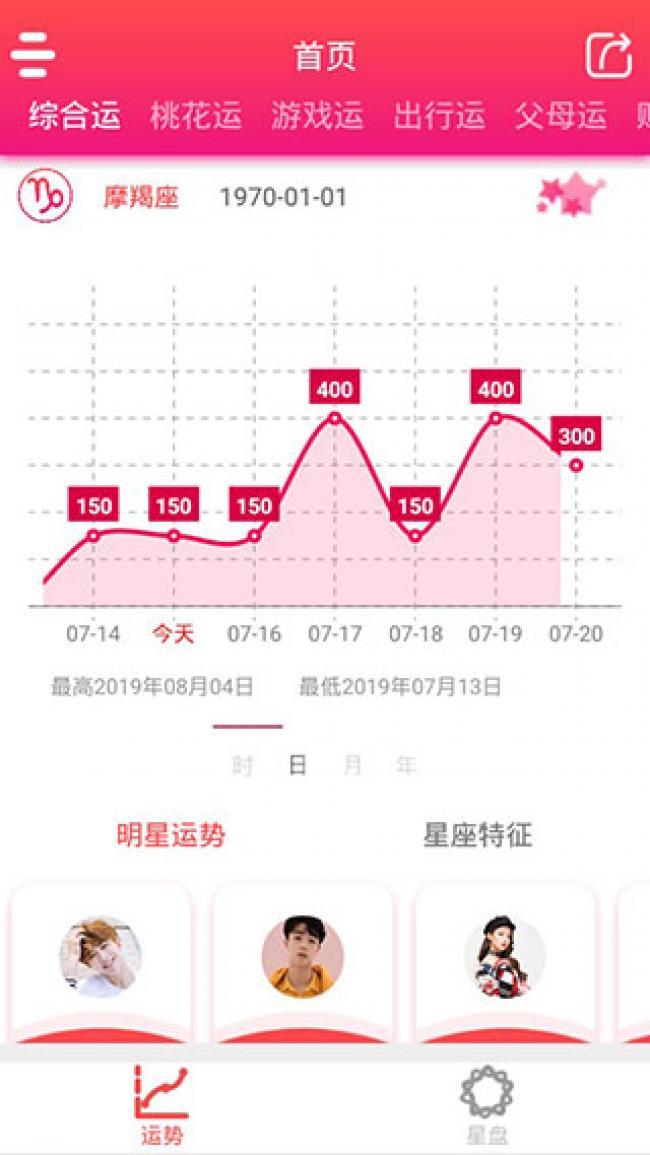The height and width of the screenshot is (1155, 650).
Task: Go to the 星盘 bottom tab
Action: click(x=487, y=1105)
